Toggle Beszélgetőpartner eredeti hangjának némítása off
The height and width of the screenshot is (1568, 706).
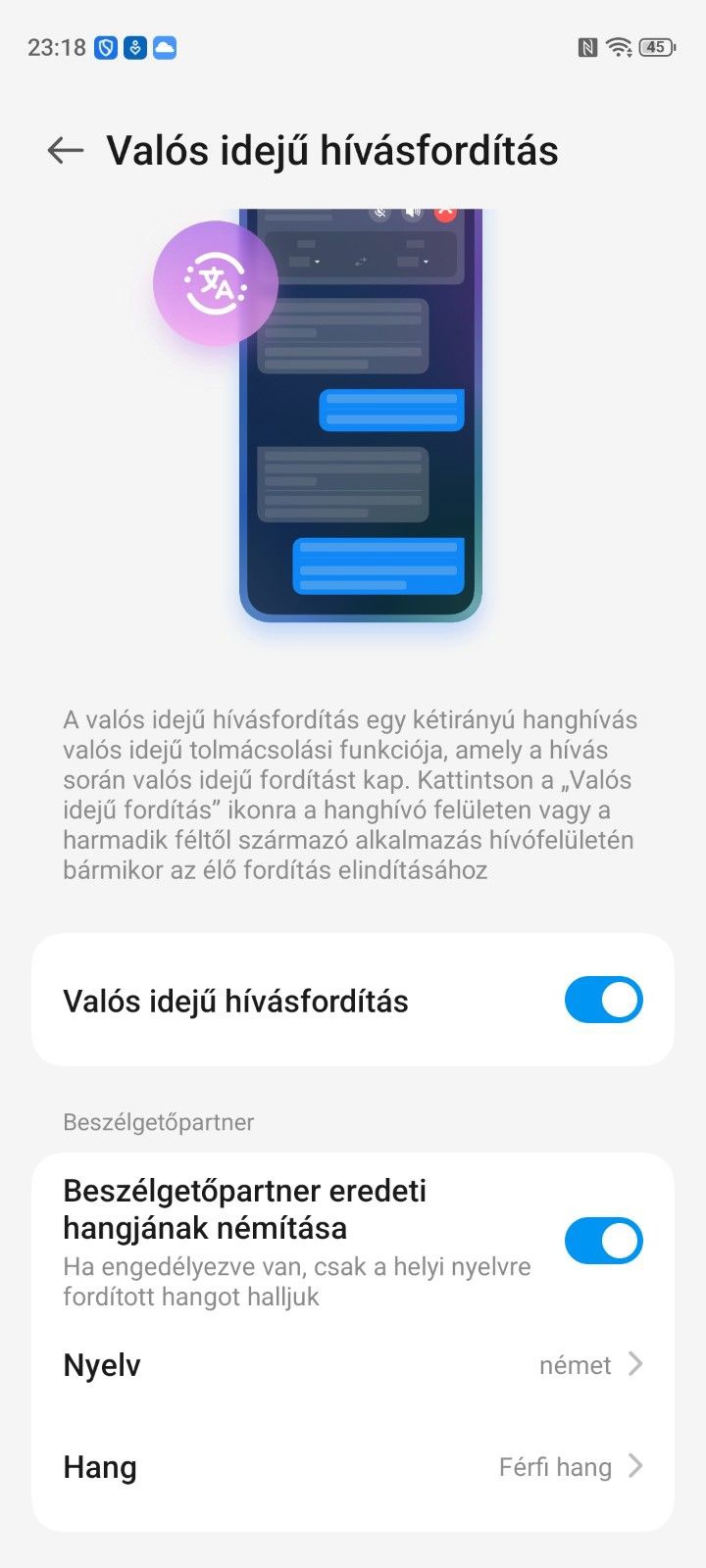point(603,1241)
